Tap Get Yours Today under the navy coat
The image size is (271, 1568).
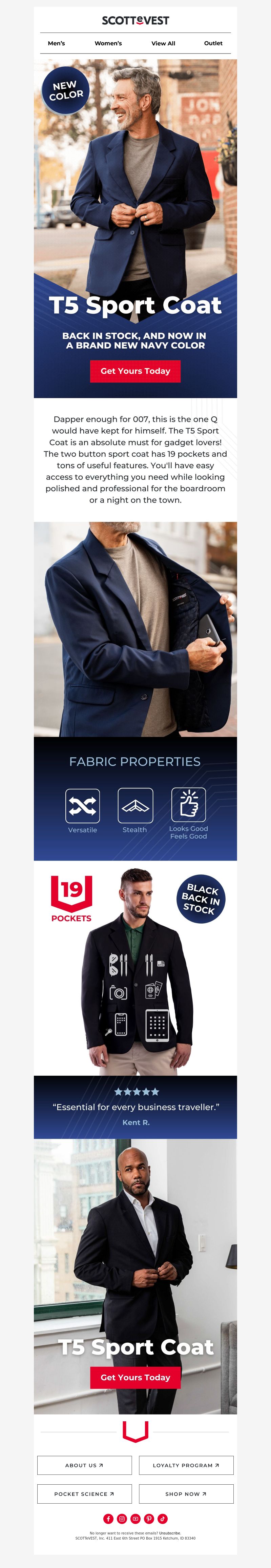[135, 371]
